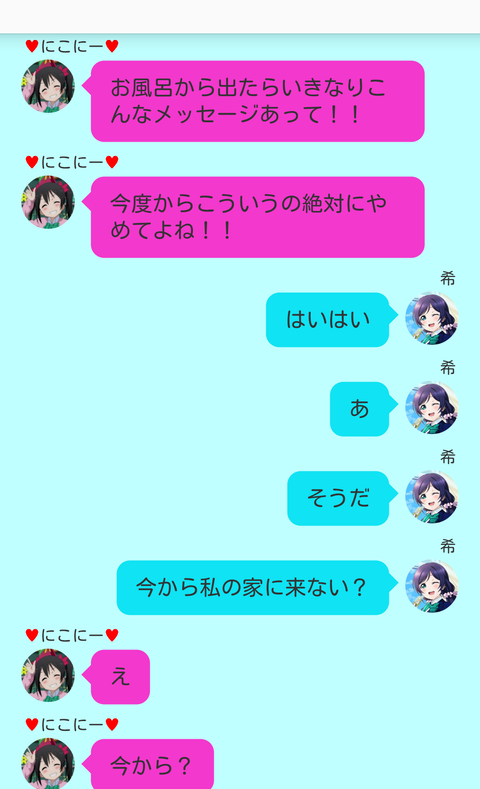480x789 pixels.
Task: Open にこにー's avatar beside the お風呂から message
Action: pos(48,86)
